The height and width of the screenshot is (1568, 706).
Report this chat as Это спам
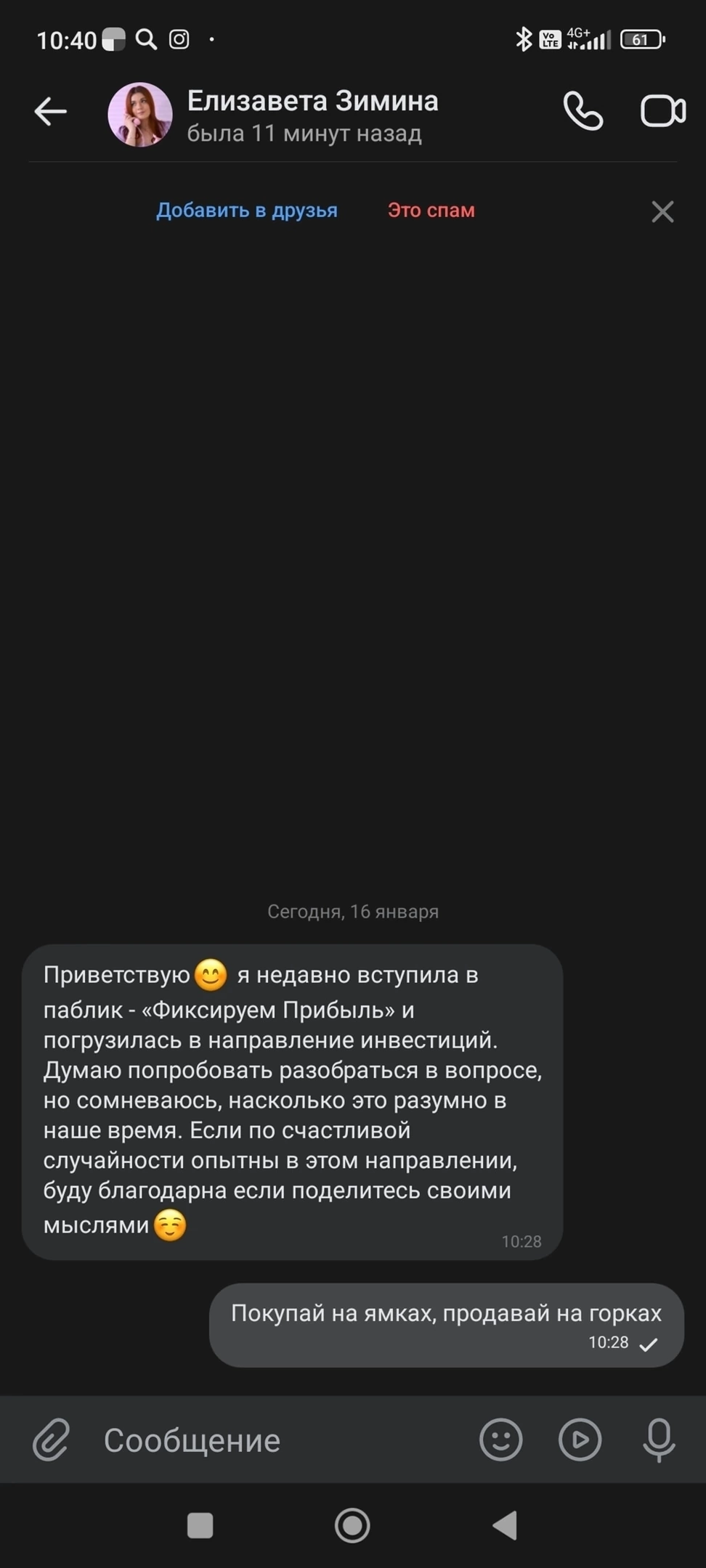[x=431, y=211]
